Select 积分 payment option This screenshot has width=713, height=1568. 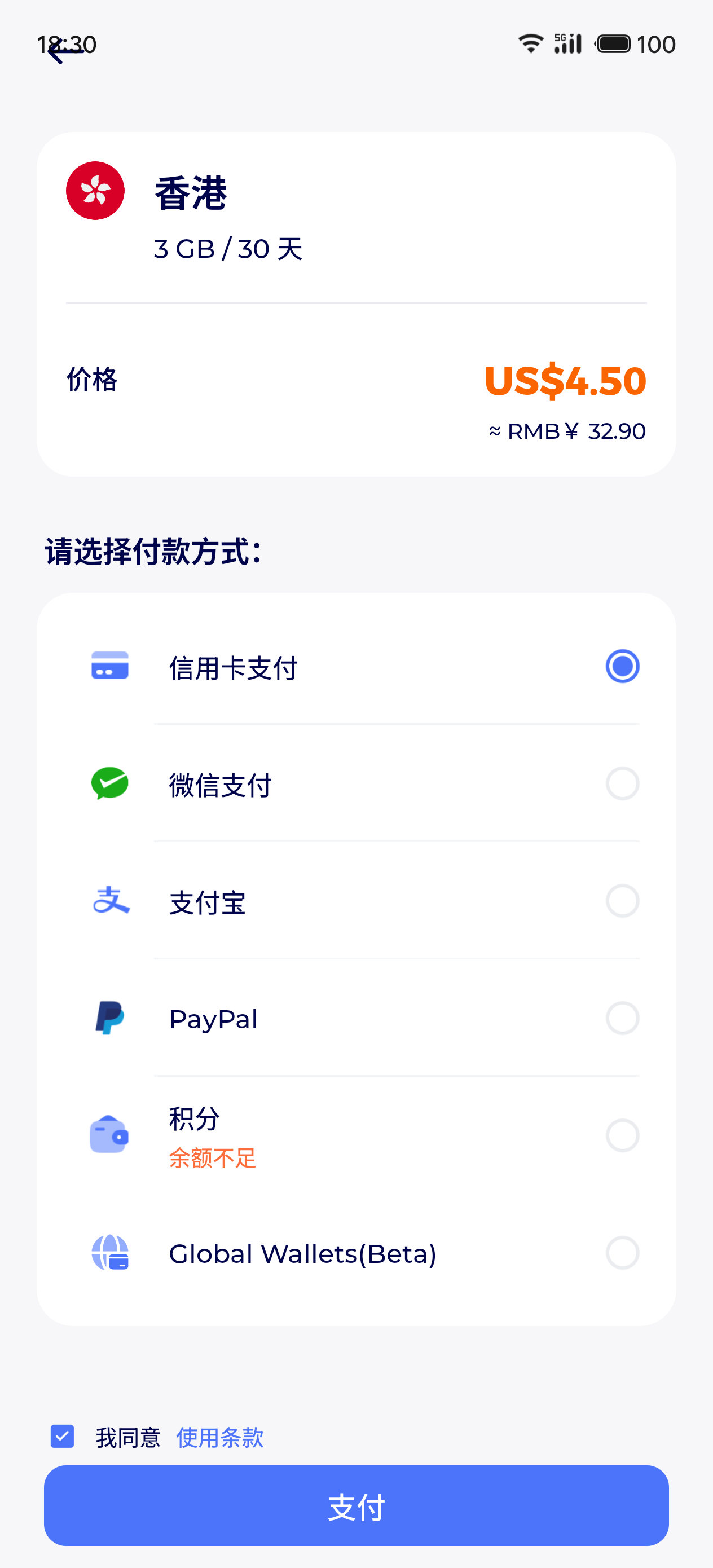pyautogui.click(x=622, y=1136)
